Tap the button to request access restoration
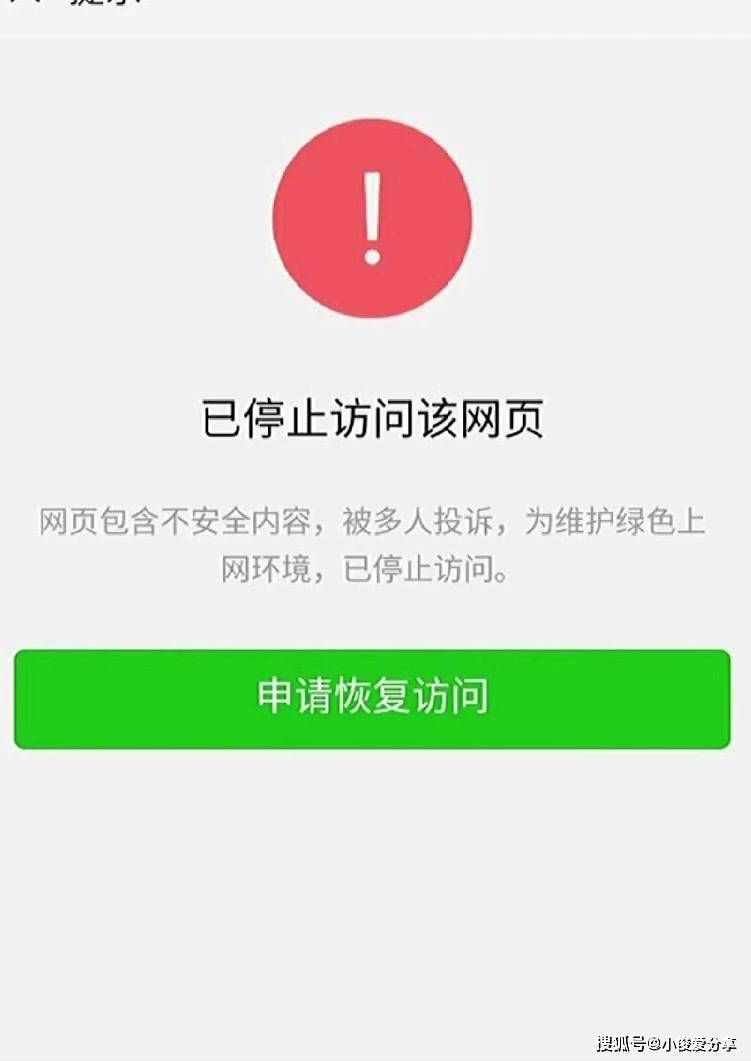The height and width of the screenshot is (1061, 751). coord(375,698)
